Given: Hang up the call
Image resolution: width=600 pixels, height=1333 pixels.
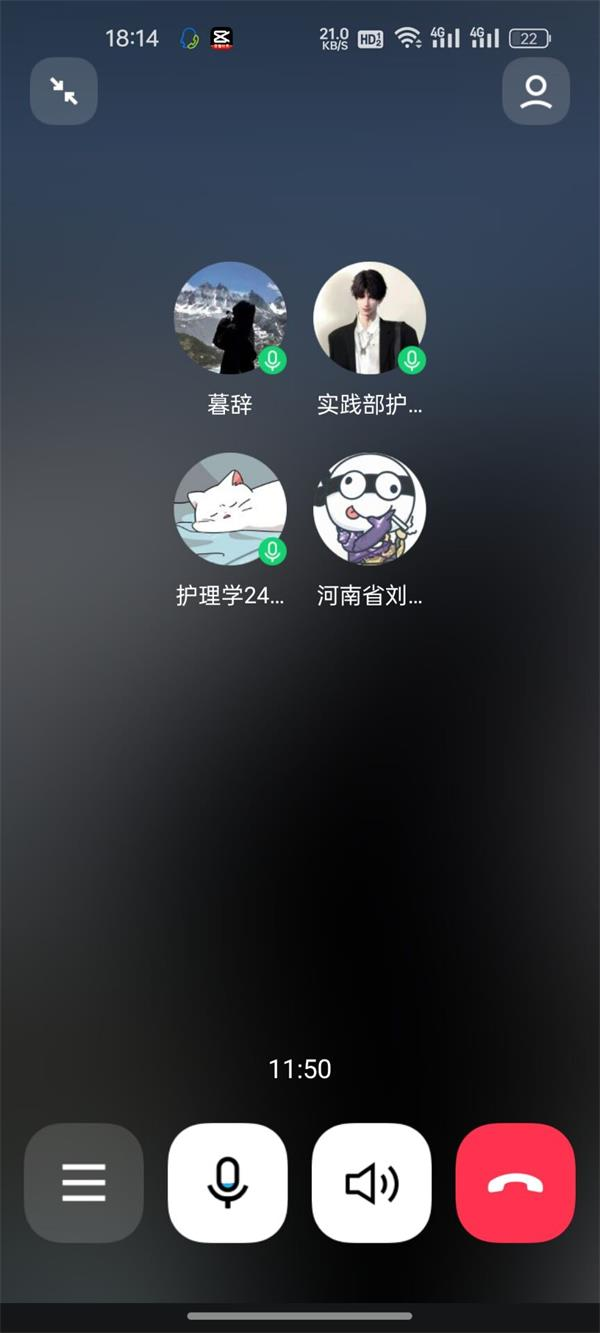Looking at the screenshot, I should pos(516,1182).
